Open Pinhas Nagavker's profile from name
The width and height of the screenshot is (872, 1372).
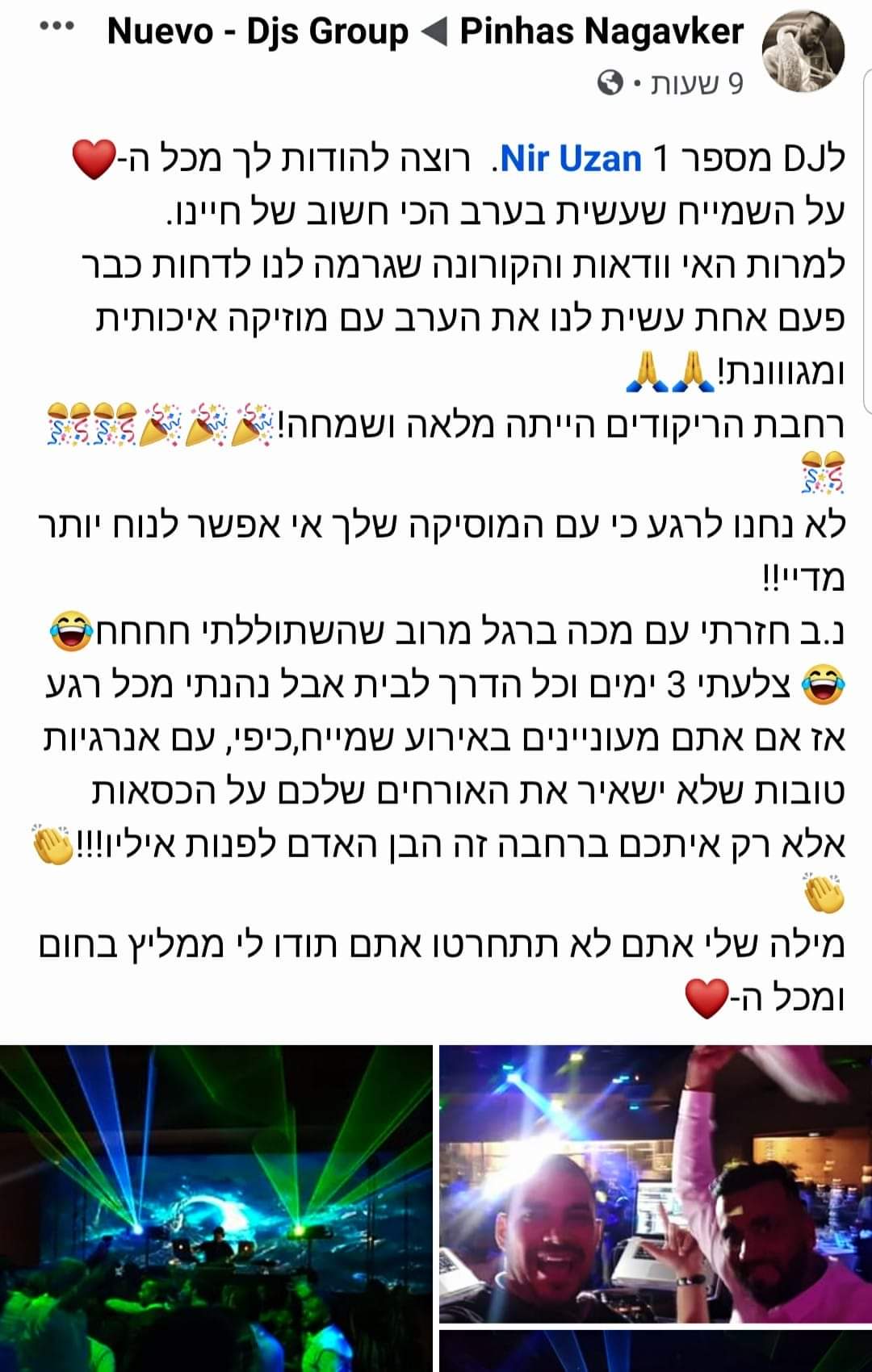[602, 32]
